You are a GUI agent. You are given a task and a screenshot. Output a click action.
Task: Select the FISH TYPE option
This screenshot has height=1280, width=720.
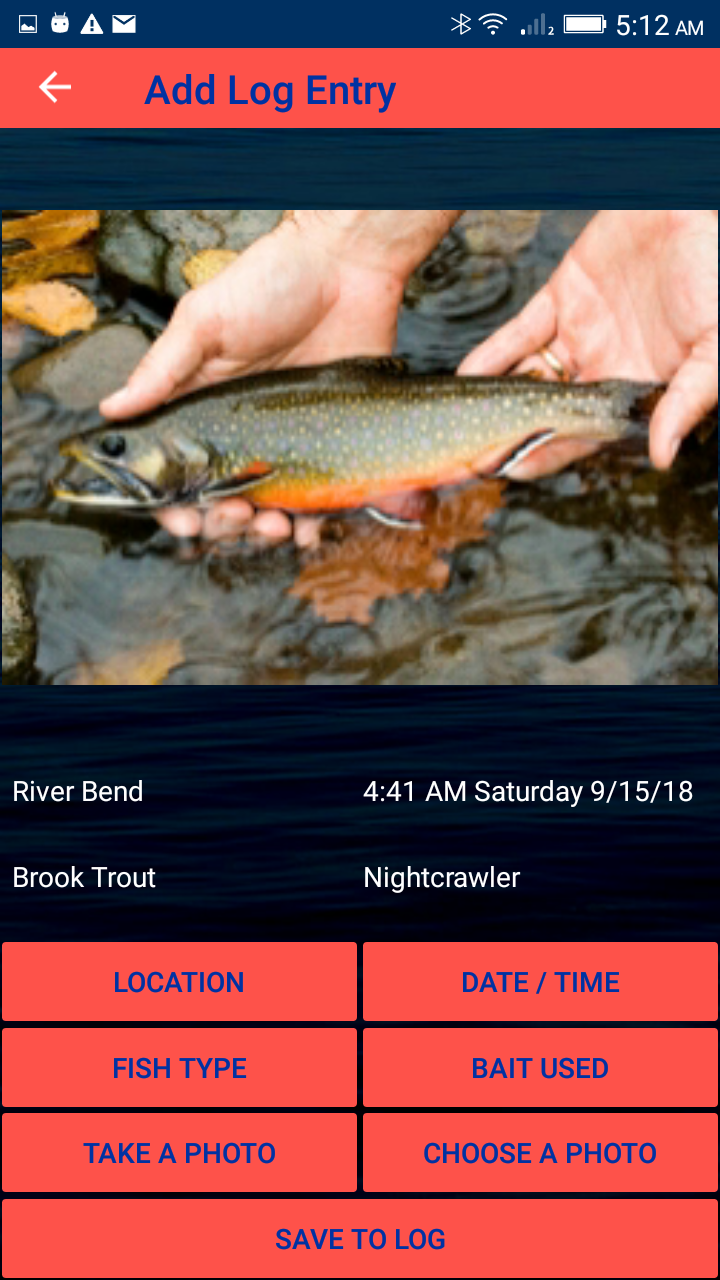tap(179, 1067)
